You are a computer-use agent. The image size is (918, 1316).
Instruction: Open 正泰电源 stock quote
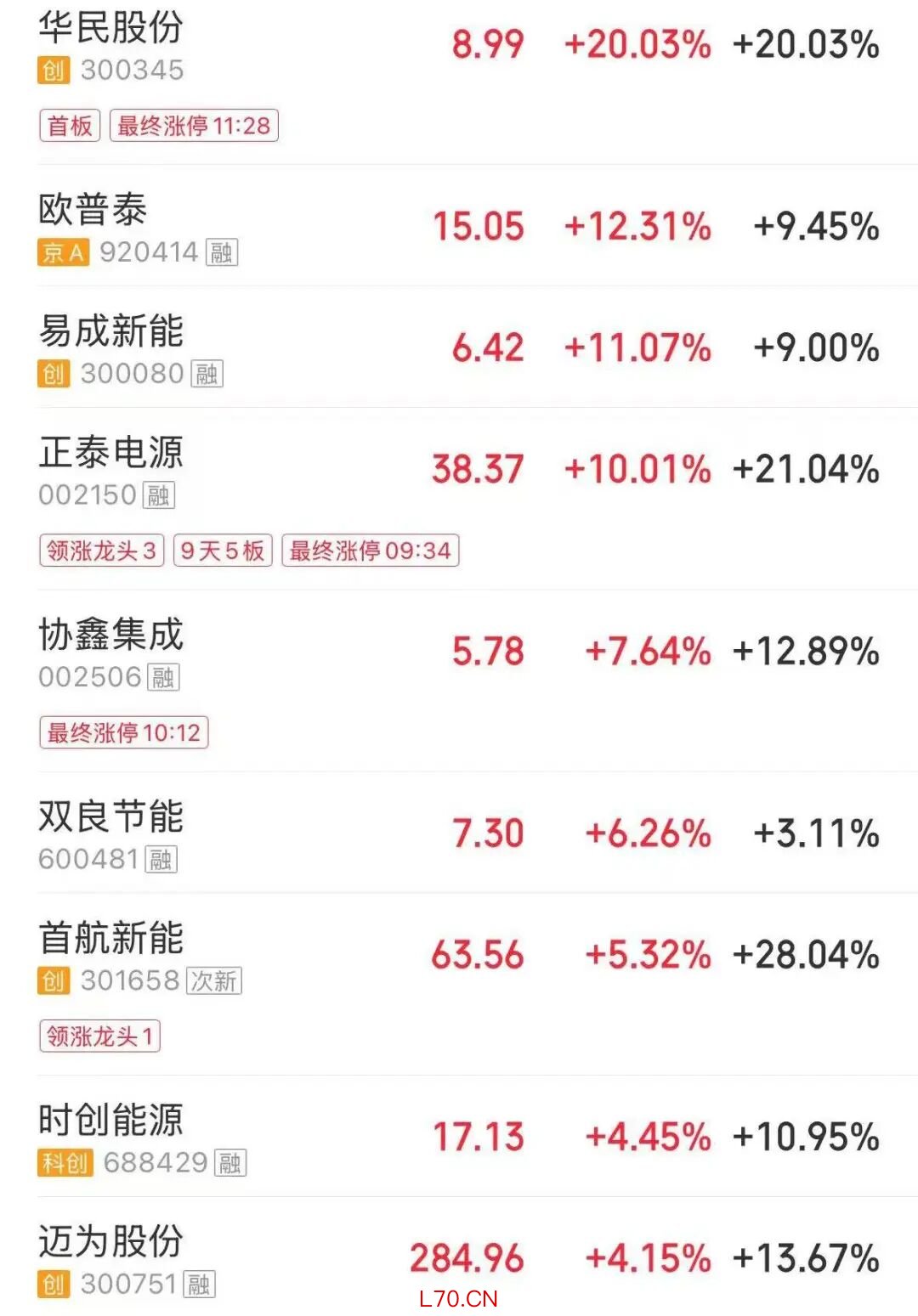111,454
